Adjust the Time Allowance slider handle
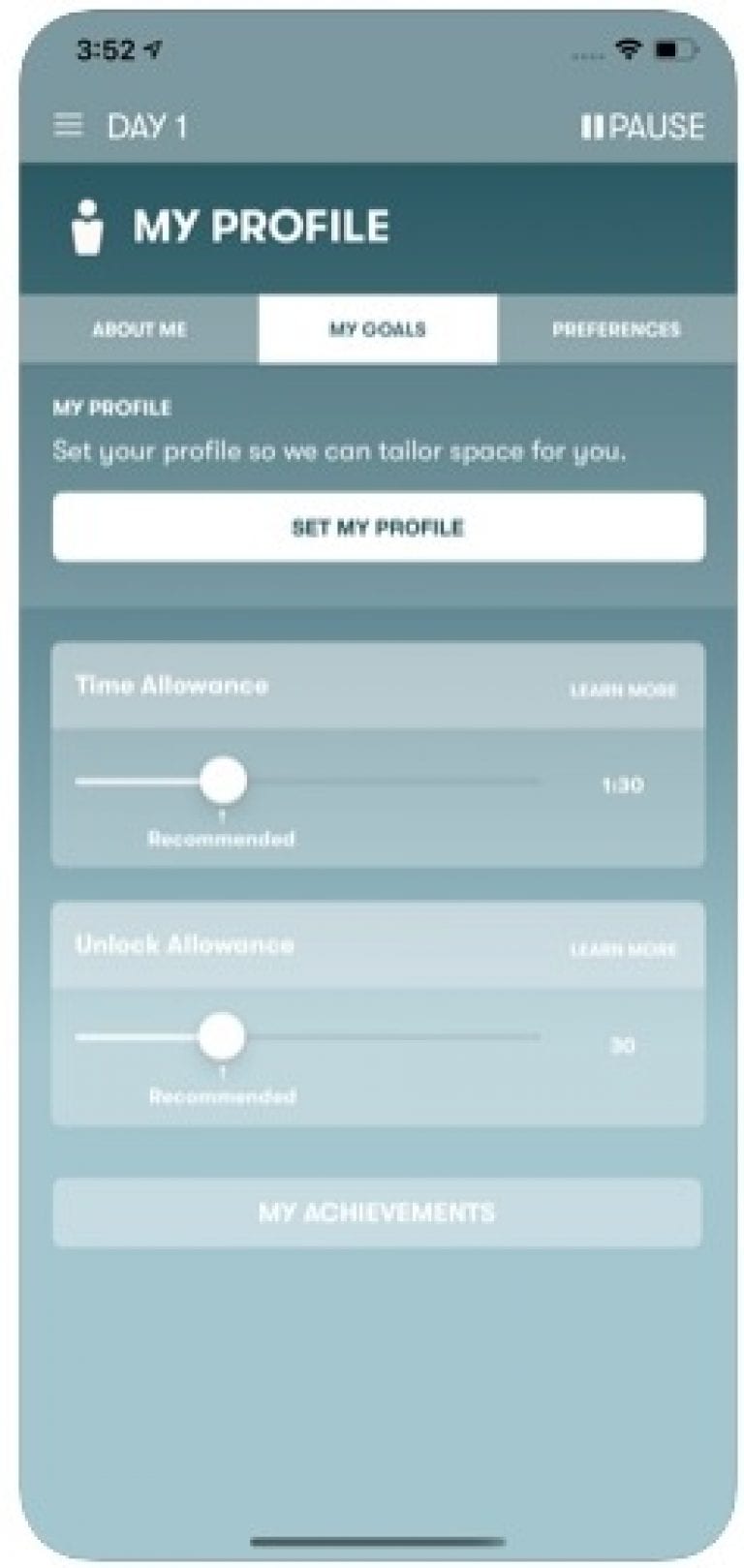Image resolution: width=744 pixels, height=1568 pixels. [x=224, y=780]
